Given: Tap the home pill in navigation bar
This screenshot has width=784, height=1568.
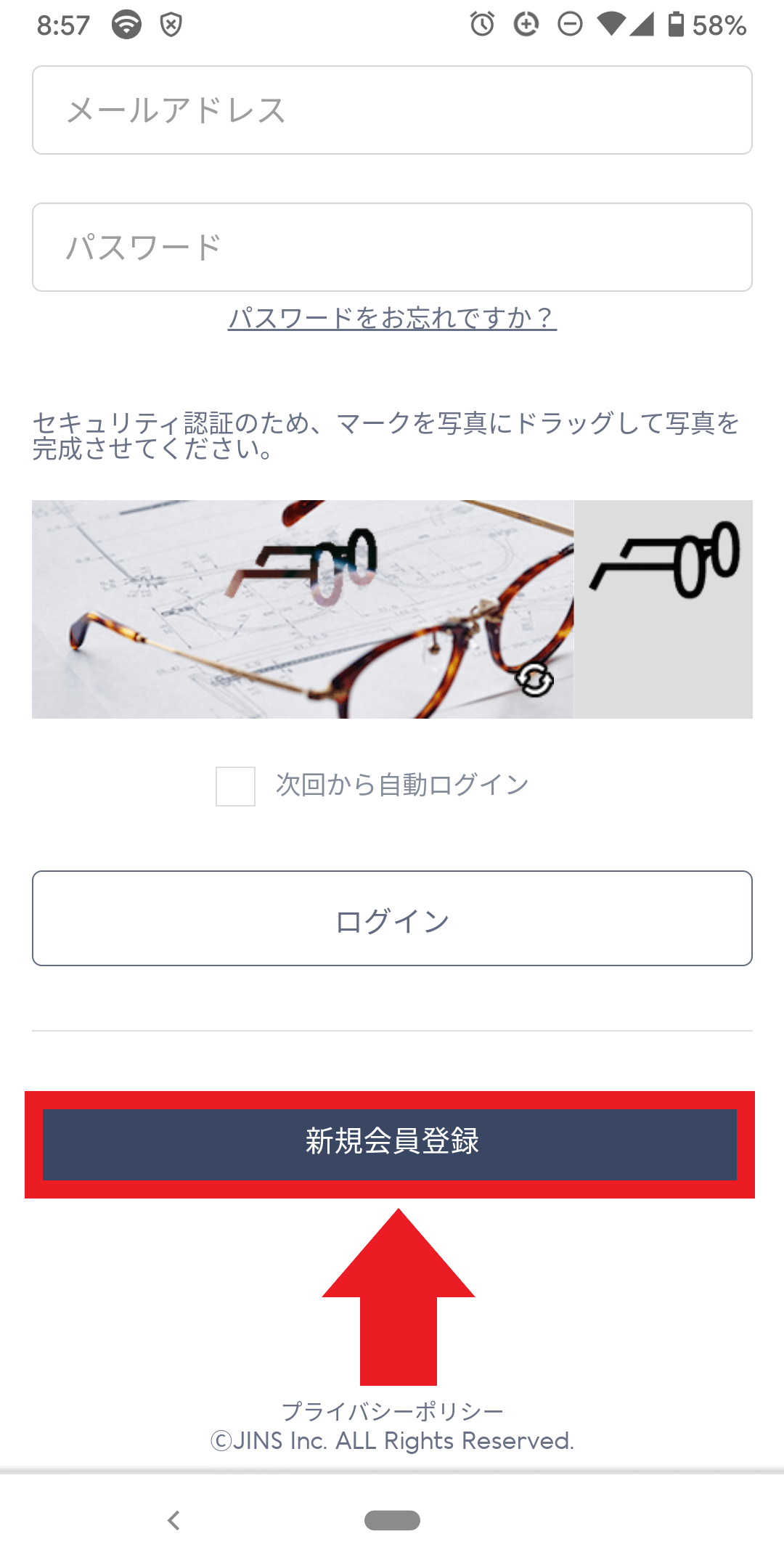Looking at the screenshot, I should click(x=392, y=1520).
